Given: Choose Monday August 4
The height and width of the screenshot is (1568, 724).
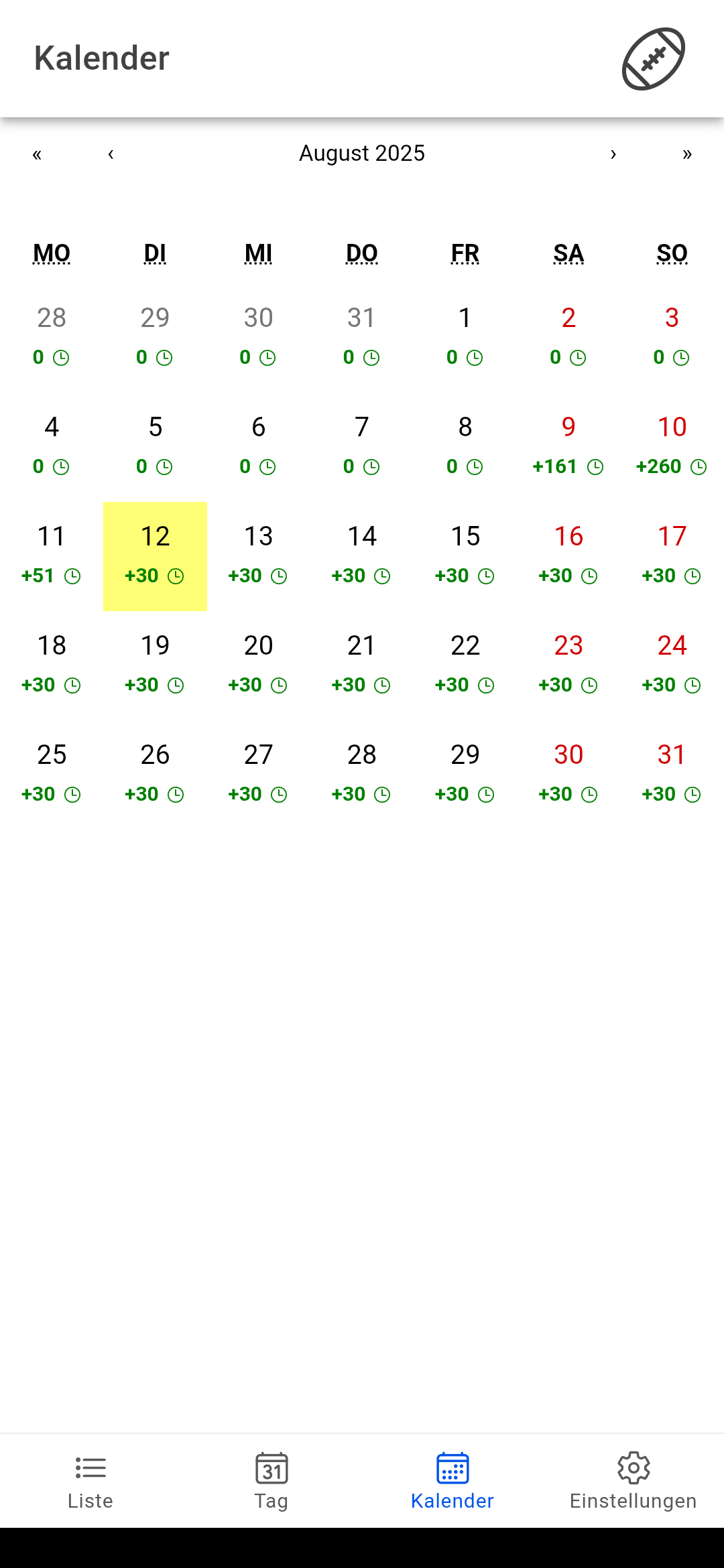Looking at the screenshot, I should pos(52,446).
